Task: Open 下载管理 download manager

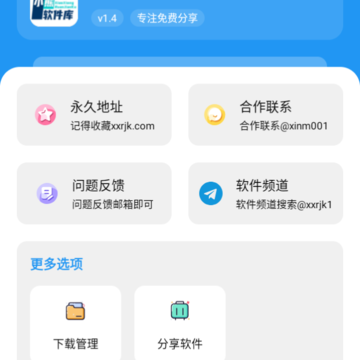Action: (x=76, y=323)
